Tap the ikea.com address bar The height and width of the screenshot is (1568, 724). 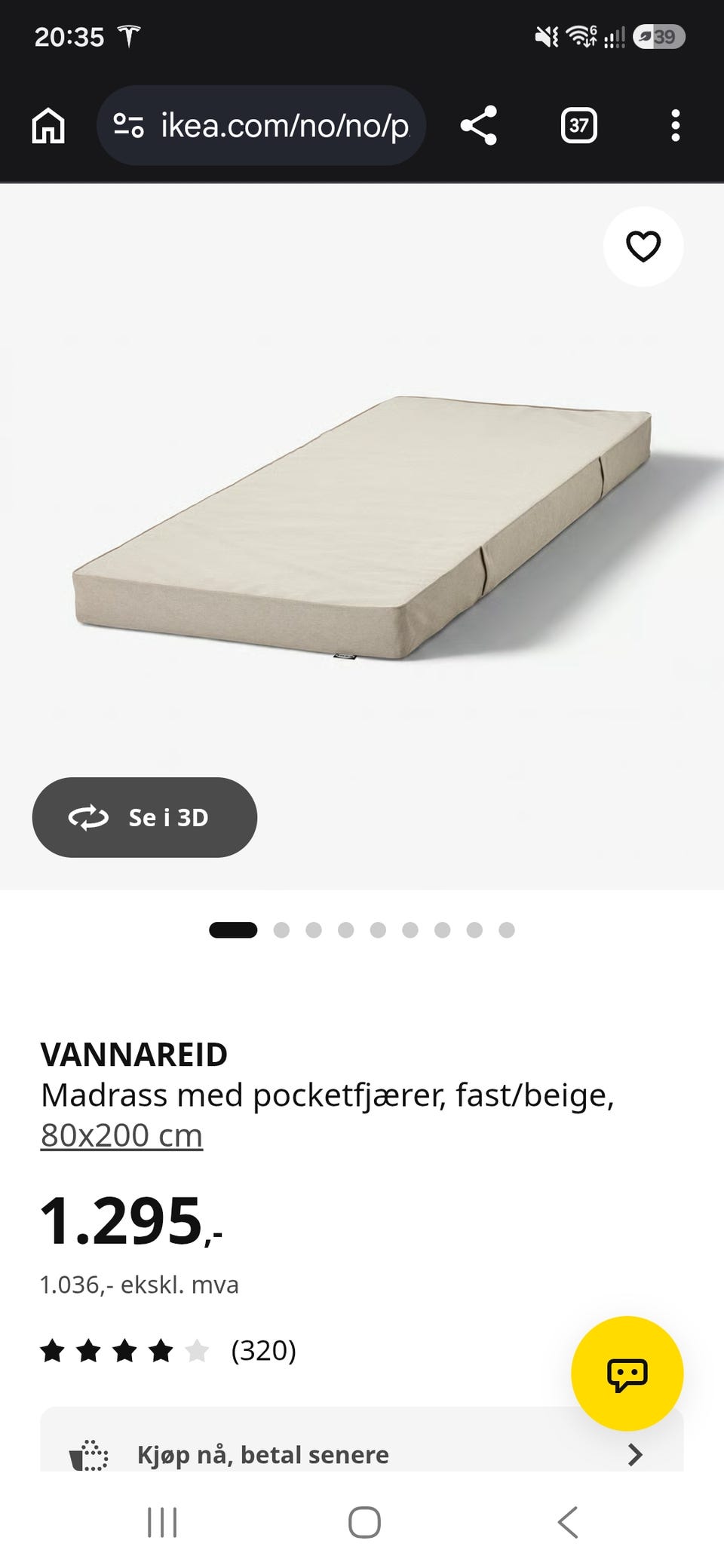[261, 125]
